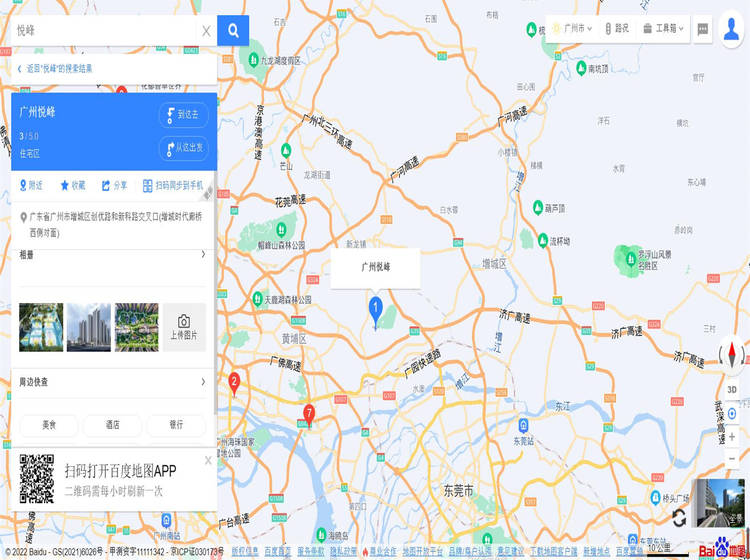Dismiss the Baidu Maps app QR banner

(208, 460)
